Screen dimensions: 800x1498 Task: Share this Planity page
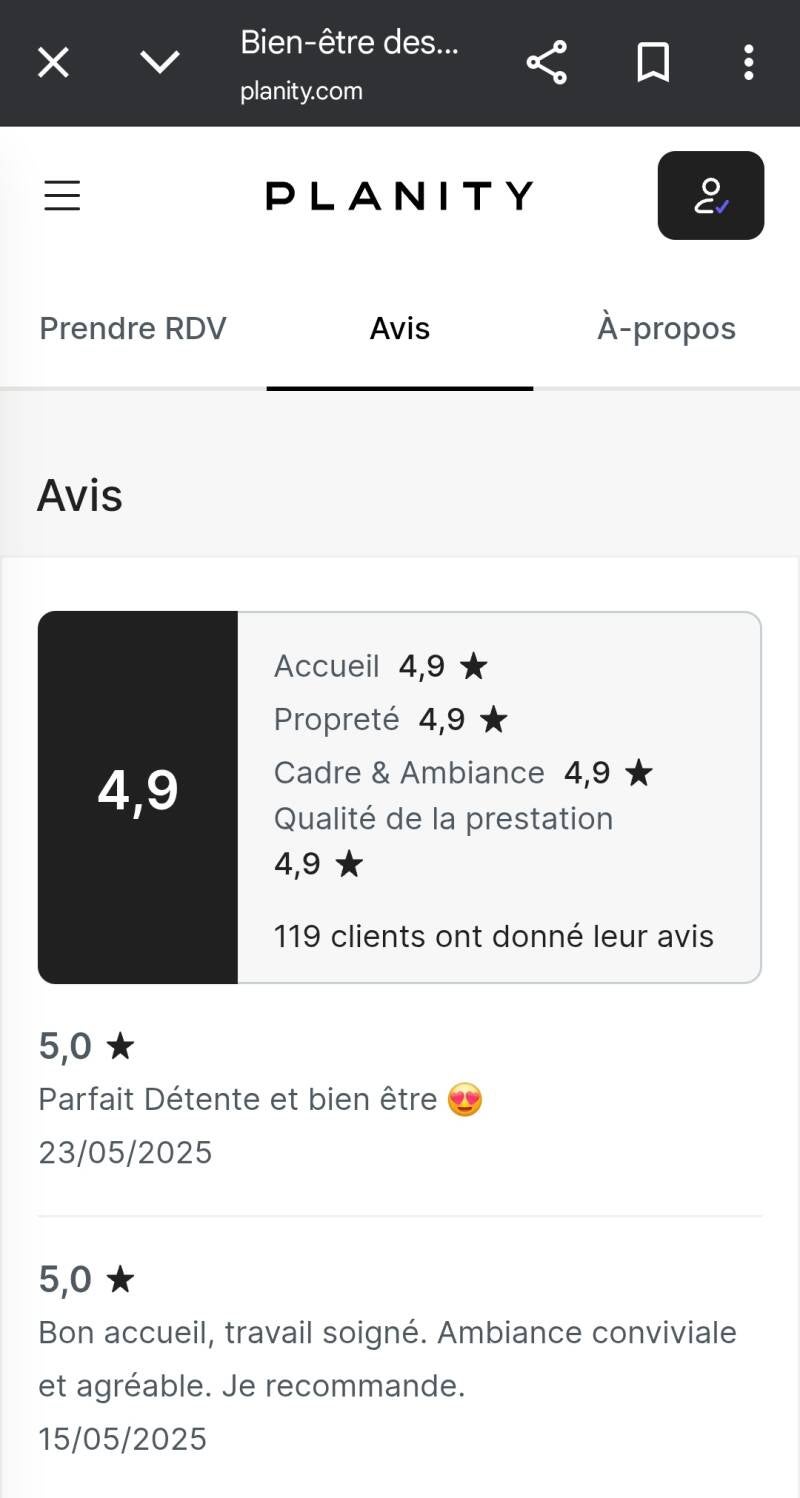(547, 63)
